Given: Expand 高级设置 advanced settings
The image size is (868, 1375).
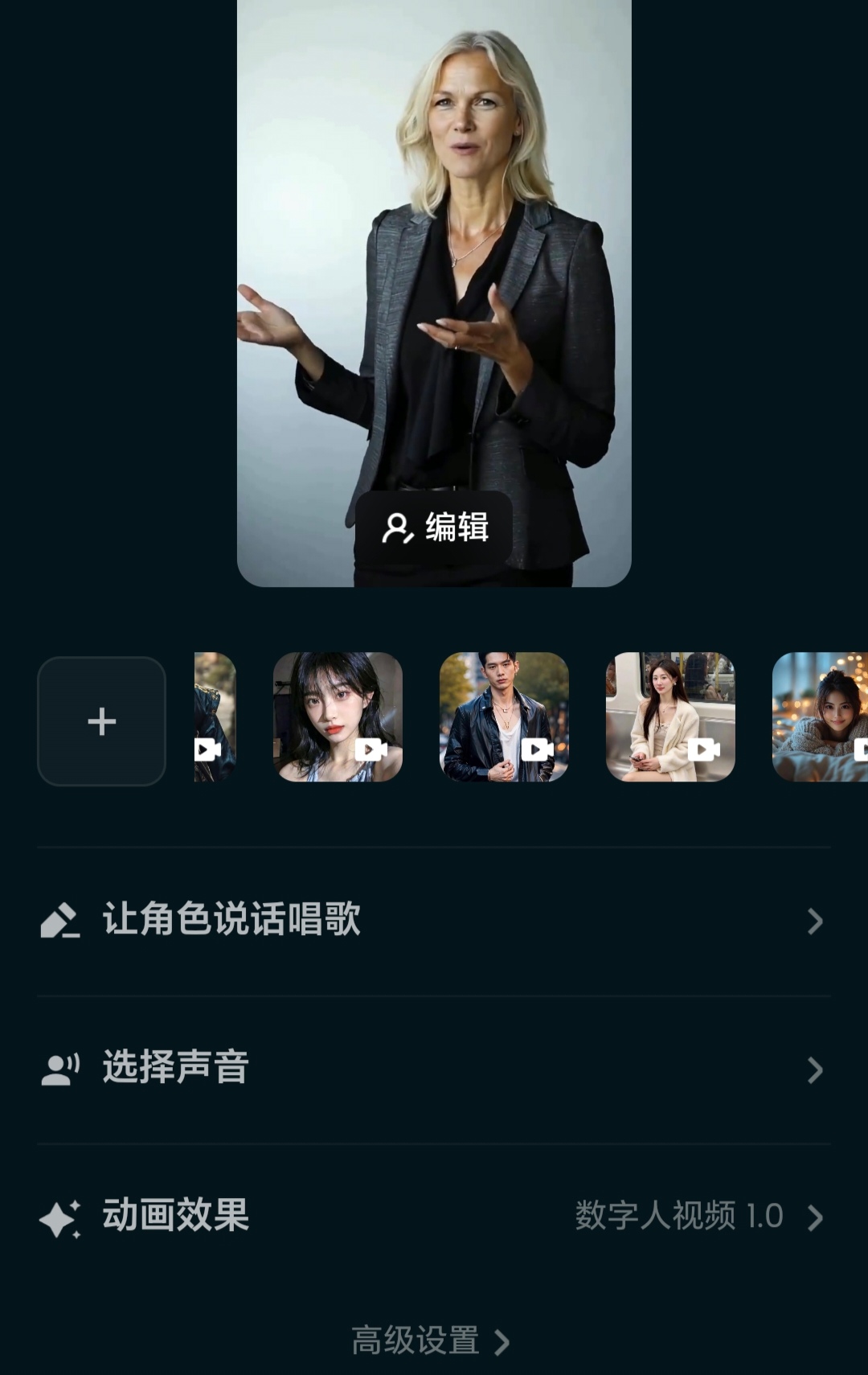Looking at the screenshot, I should [431, 1341].
